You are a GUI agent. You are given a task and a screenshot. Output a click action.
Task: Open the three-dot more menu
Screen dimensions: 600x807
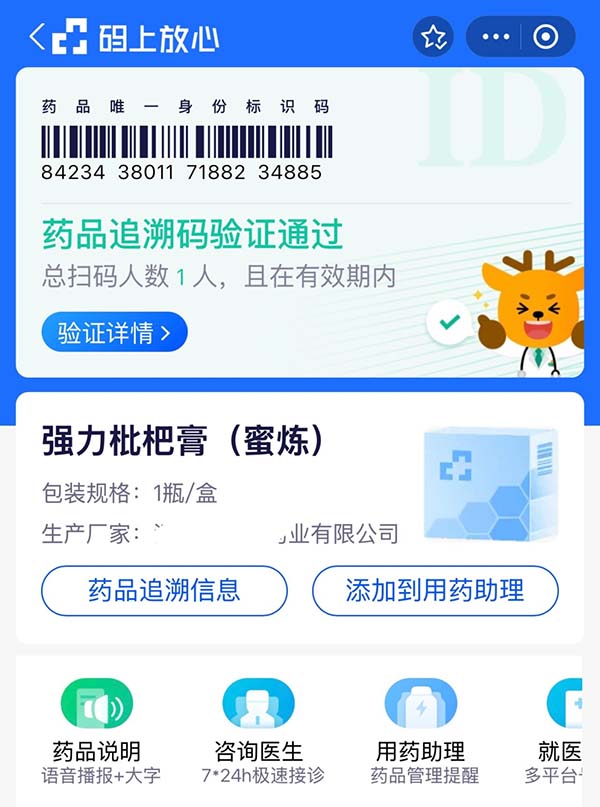pyautogui.click(x=496, y=38)
